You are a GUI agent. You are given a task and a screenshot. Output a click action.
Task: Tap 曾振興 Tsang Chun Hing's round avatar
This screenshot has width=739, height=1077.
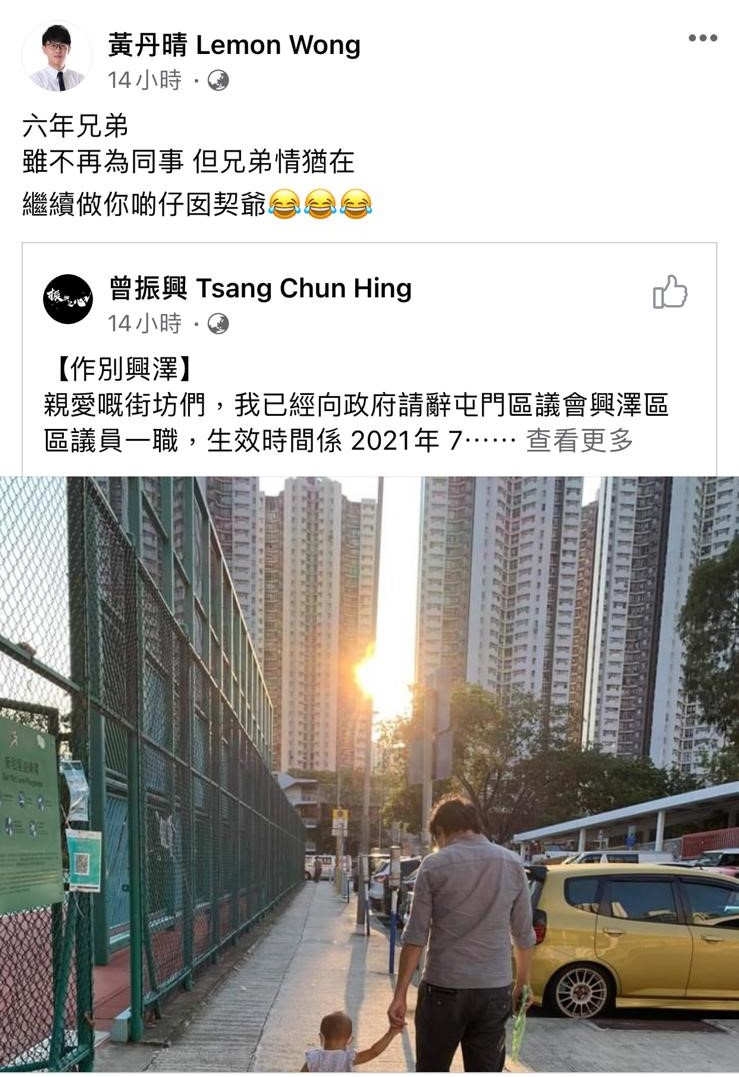pos(68,299)
